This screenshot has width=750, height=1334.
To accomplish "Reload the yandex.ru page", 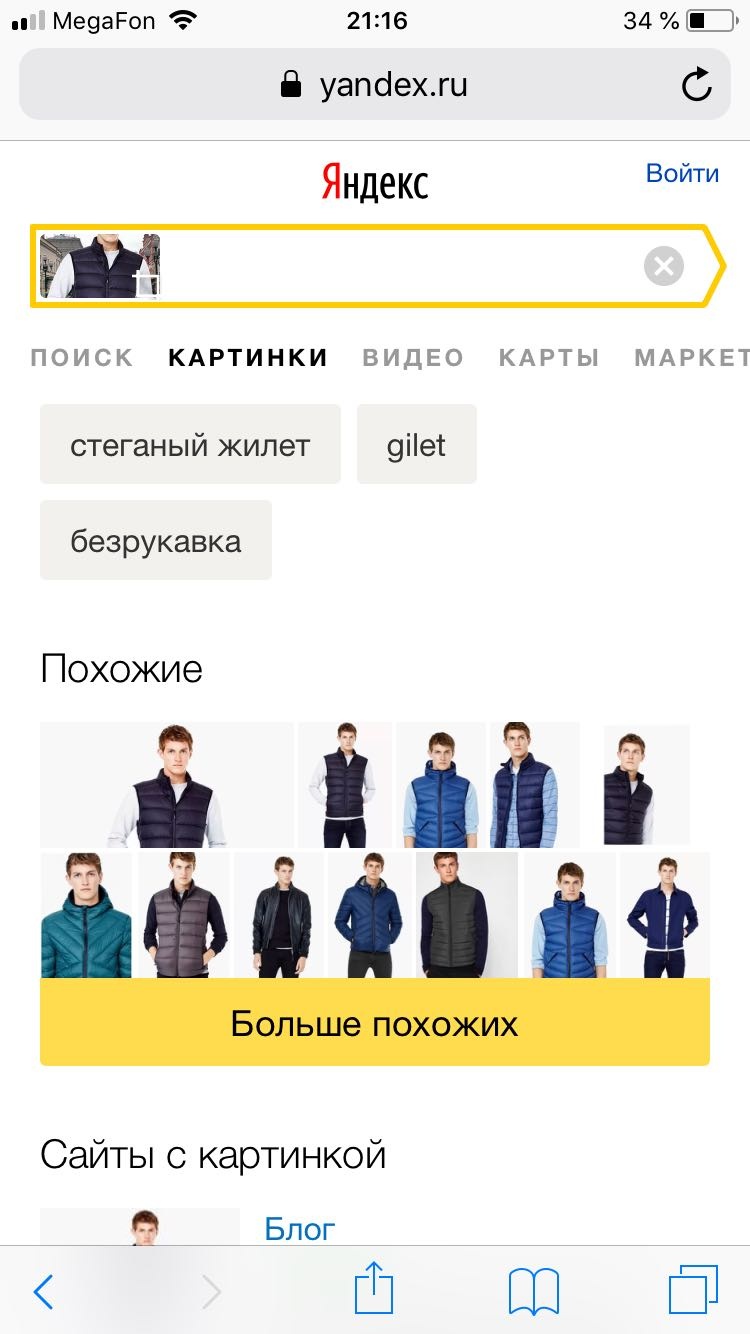I will tap(696, 85).
